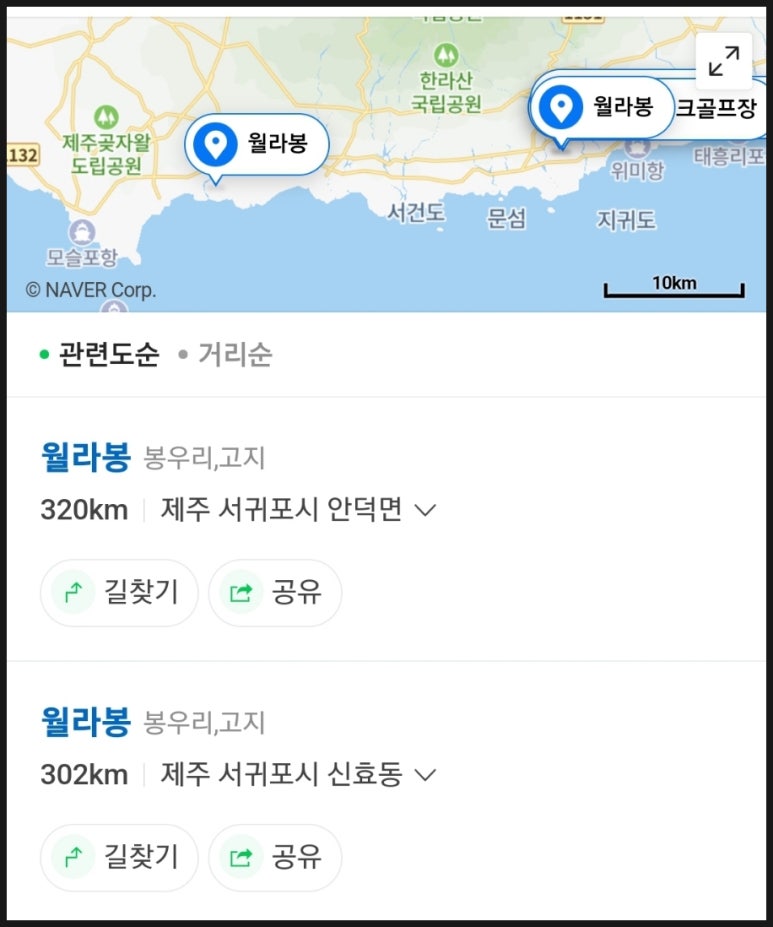This screenshot has height=927, width=773.
Task: Open the 월라봉 result in 안덕면
Action: tap(86, 457)
